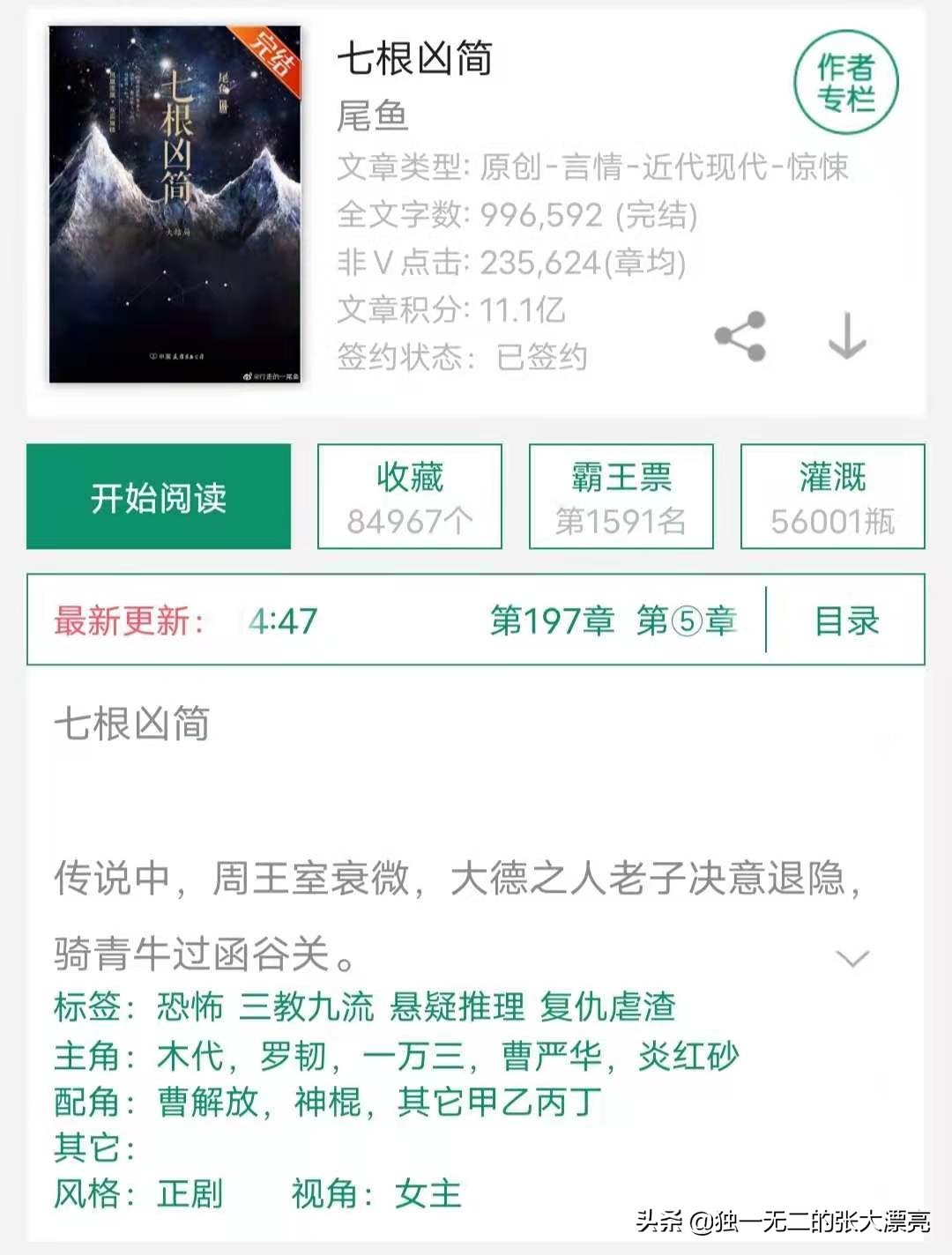This screenshot has height=1255, width=952.
Task: Expand the novel synopsis
Action: click(852, 958)
